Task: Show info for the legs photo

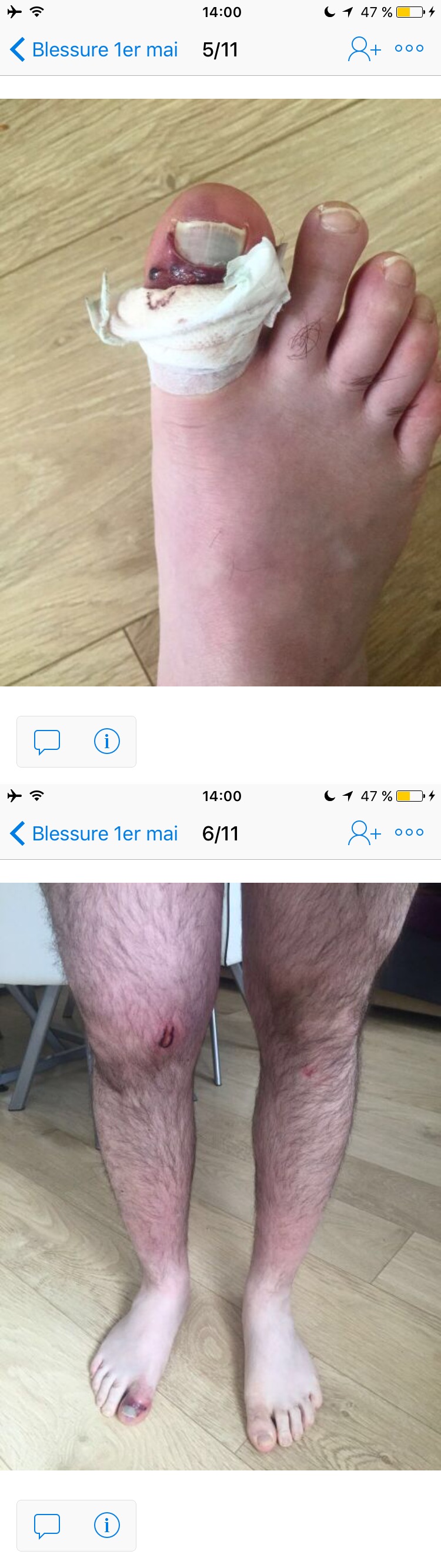Action: (x=106, y=1525)
